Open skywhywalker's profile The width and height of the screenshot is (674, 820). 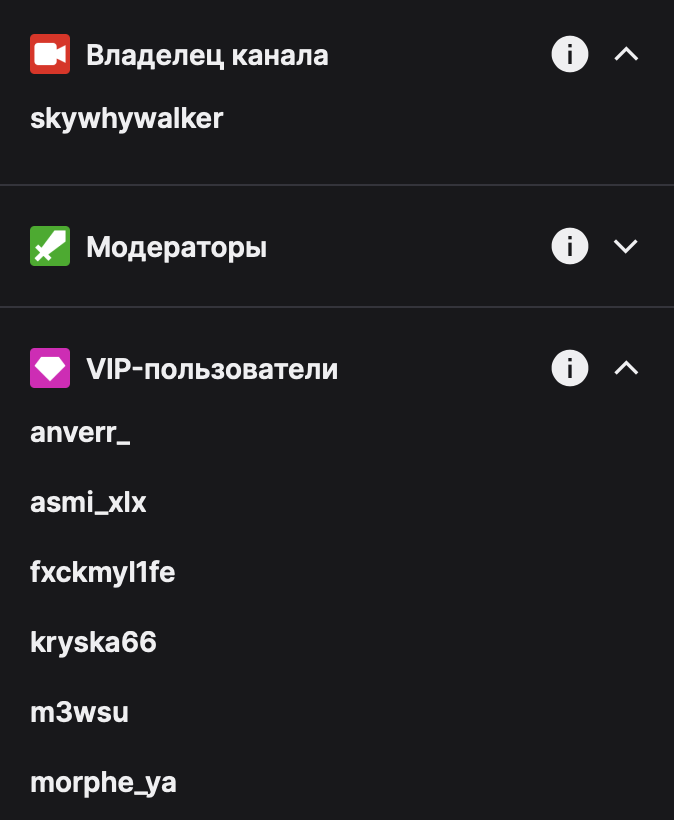[127, 119]
